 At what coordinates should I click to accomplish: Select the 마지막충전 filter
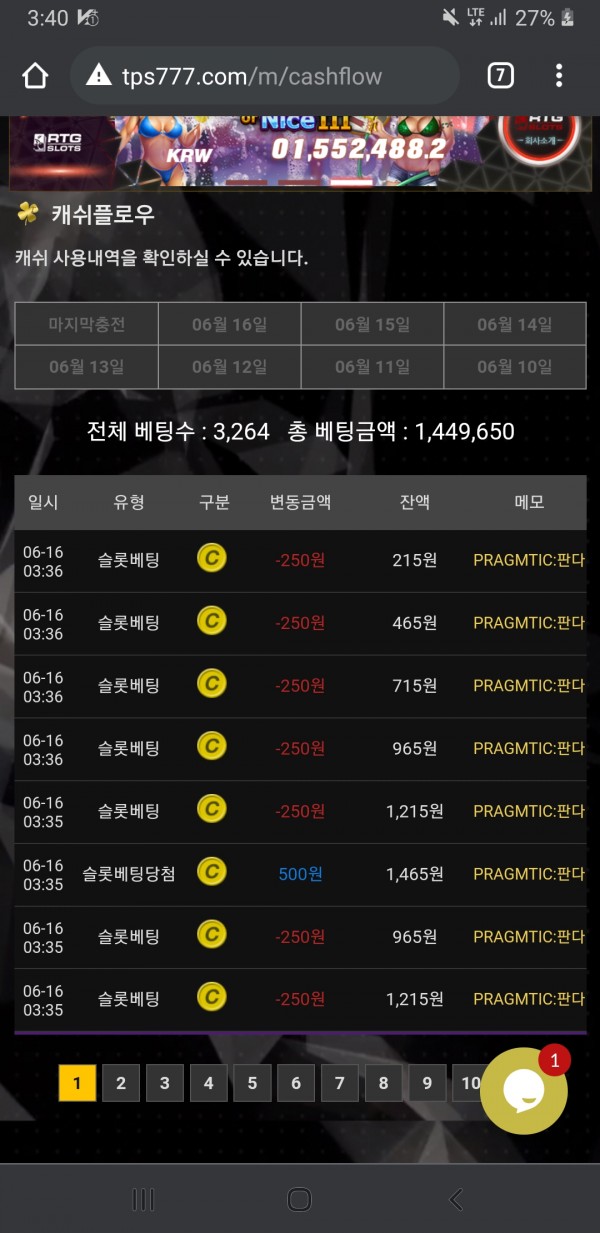click(x=87, y=324)
